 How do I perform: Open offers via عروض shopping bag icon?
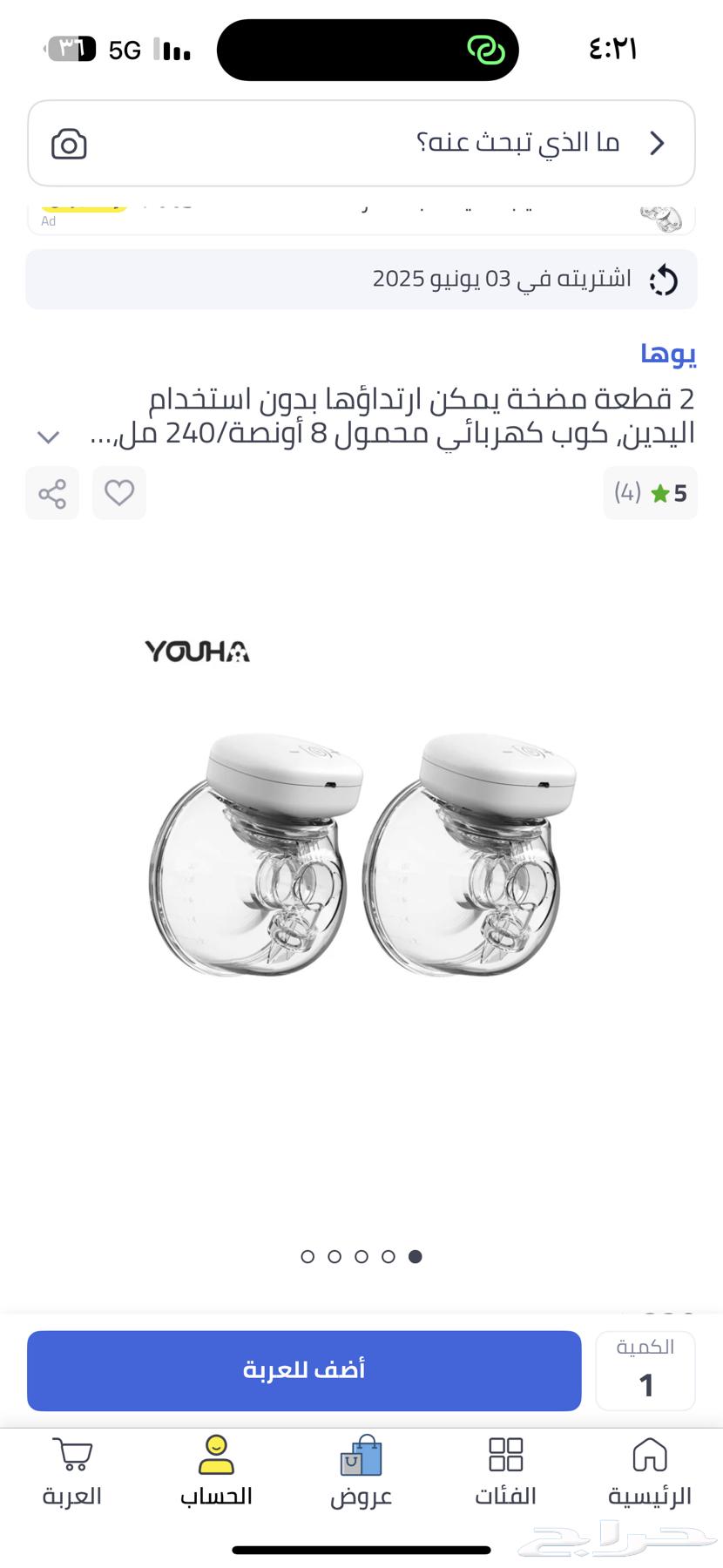click(x=361, y=1472)
